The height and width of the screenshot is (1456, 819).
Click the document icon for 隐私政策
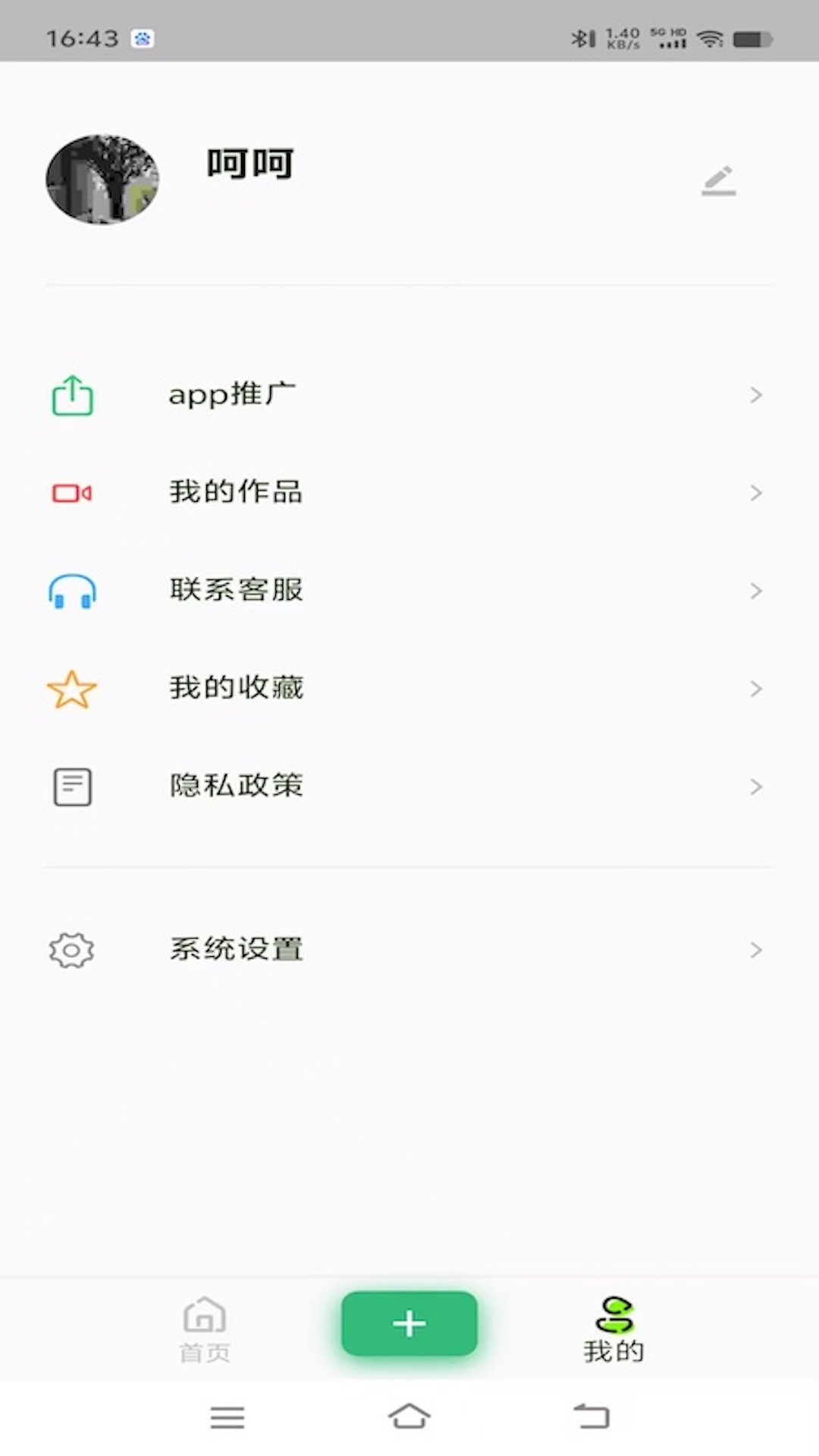pos(72,786)
